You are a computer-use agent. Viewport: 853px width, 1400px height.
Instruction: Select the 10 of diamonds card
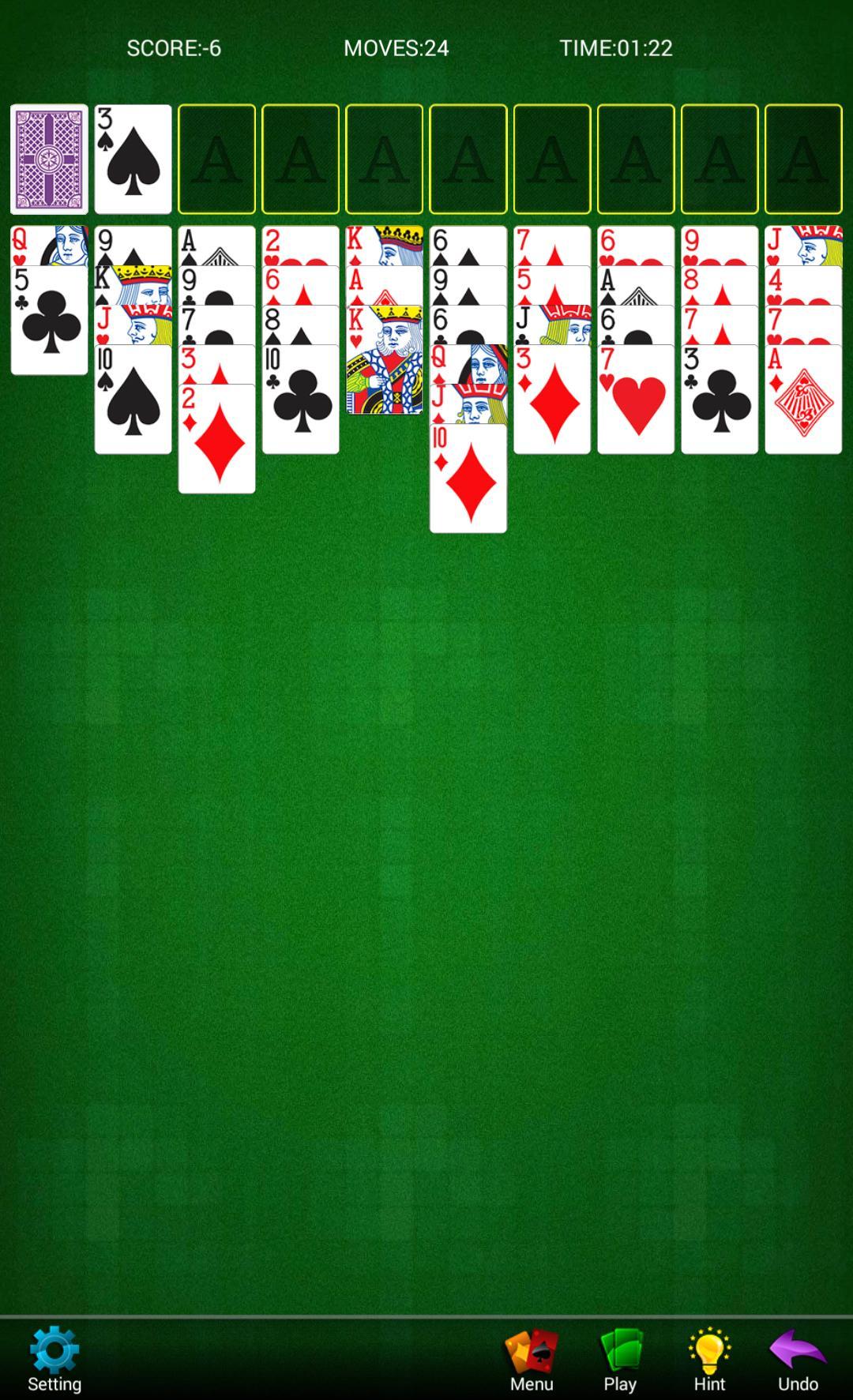[468, 479]
